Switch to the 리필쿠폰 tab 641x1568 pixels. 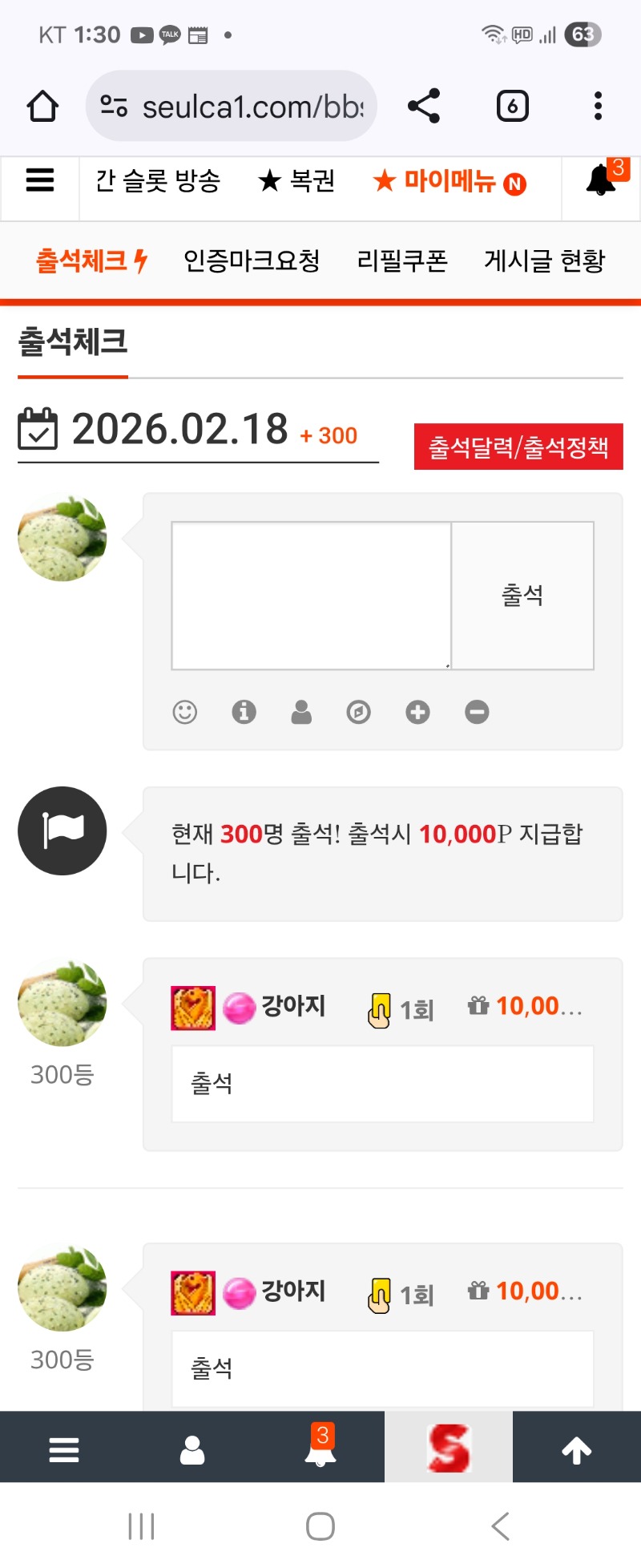[x=402, y=261]
